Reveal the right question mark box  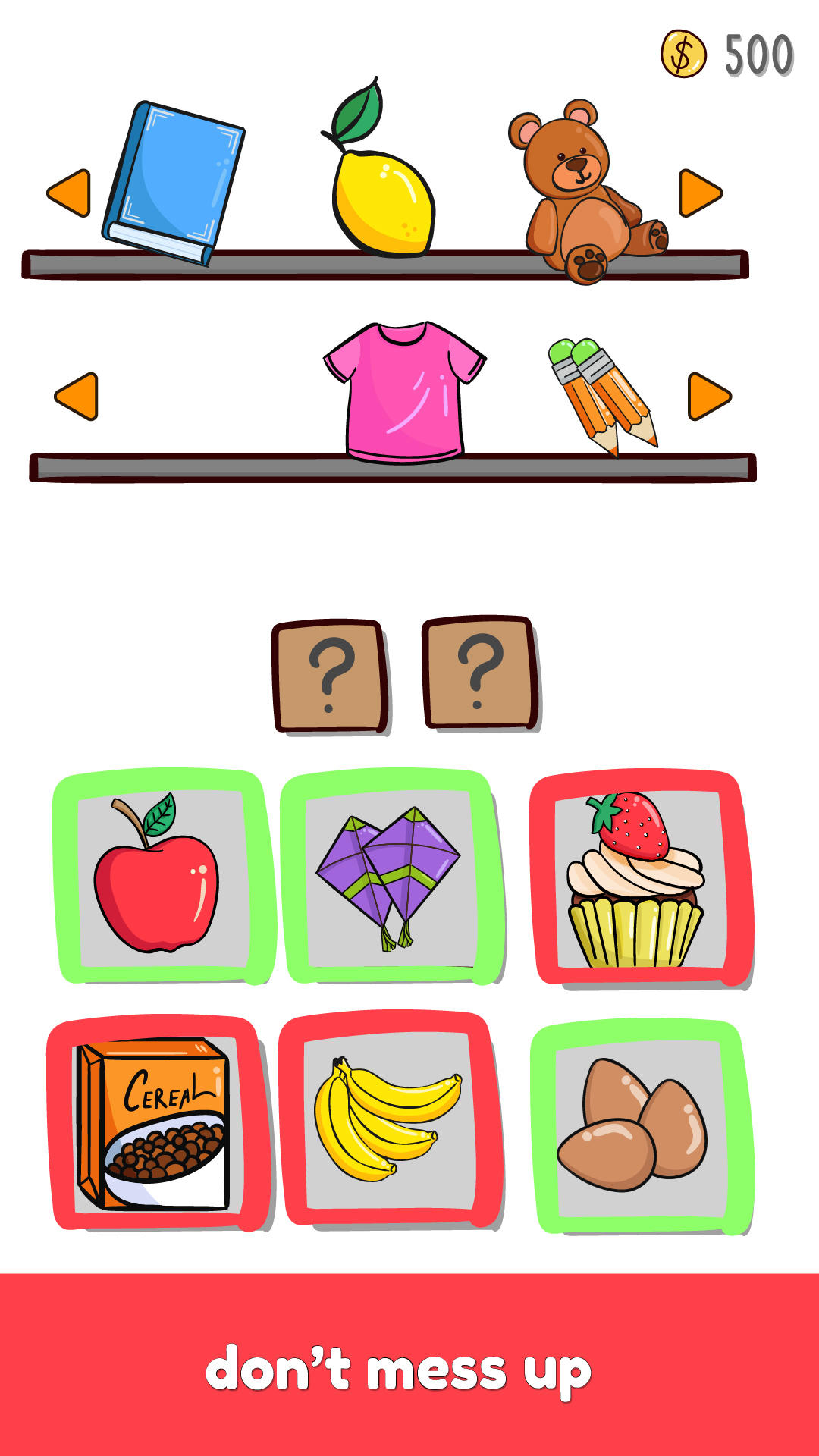point(478,675)
